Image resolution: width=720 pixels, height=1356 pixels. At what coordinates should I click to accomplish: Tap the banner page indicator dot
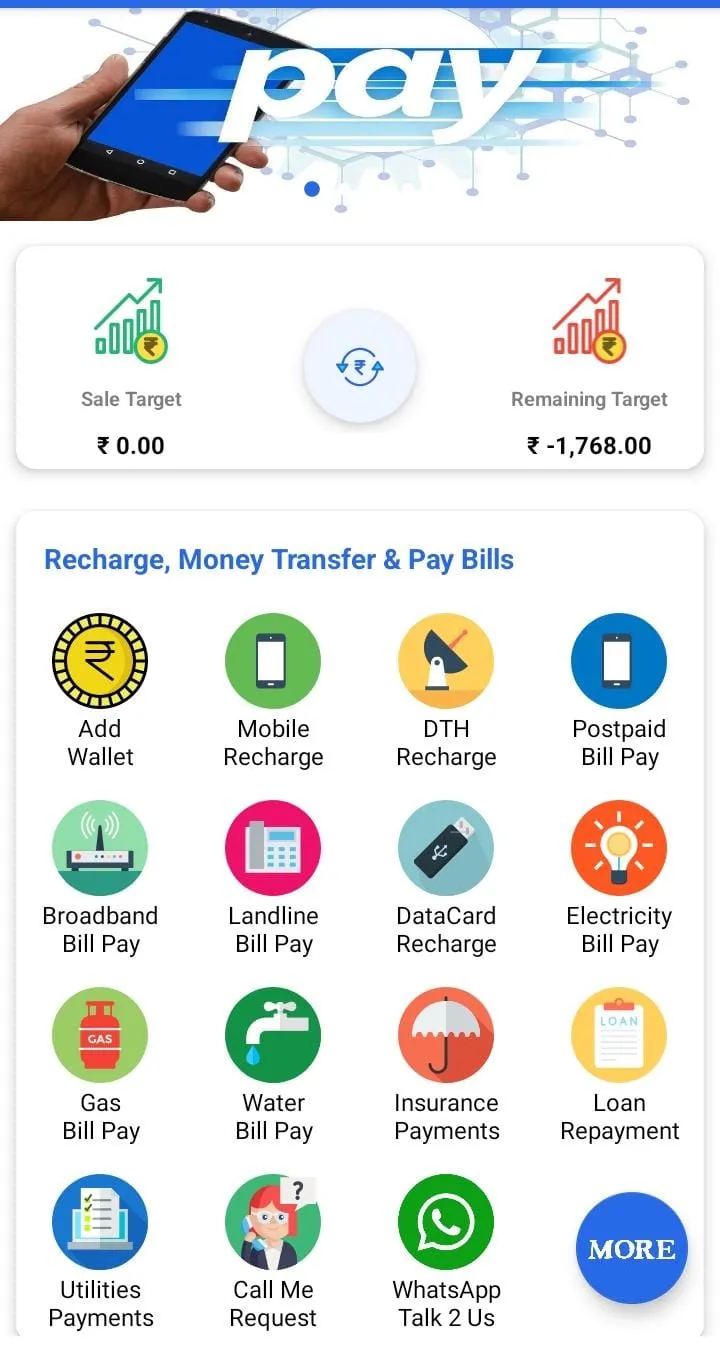(312, 188)
